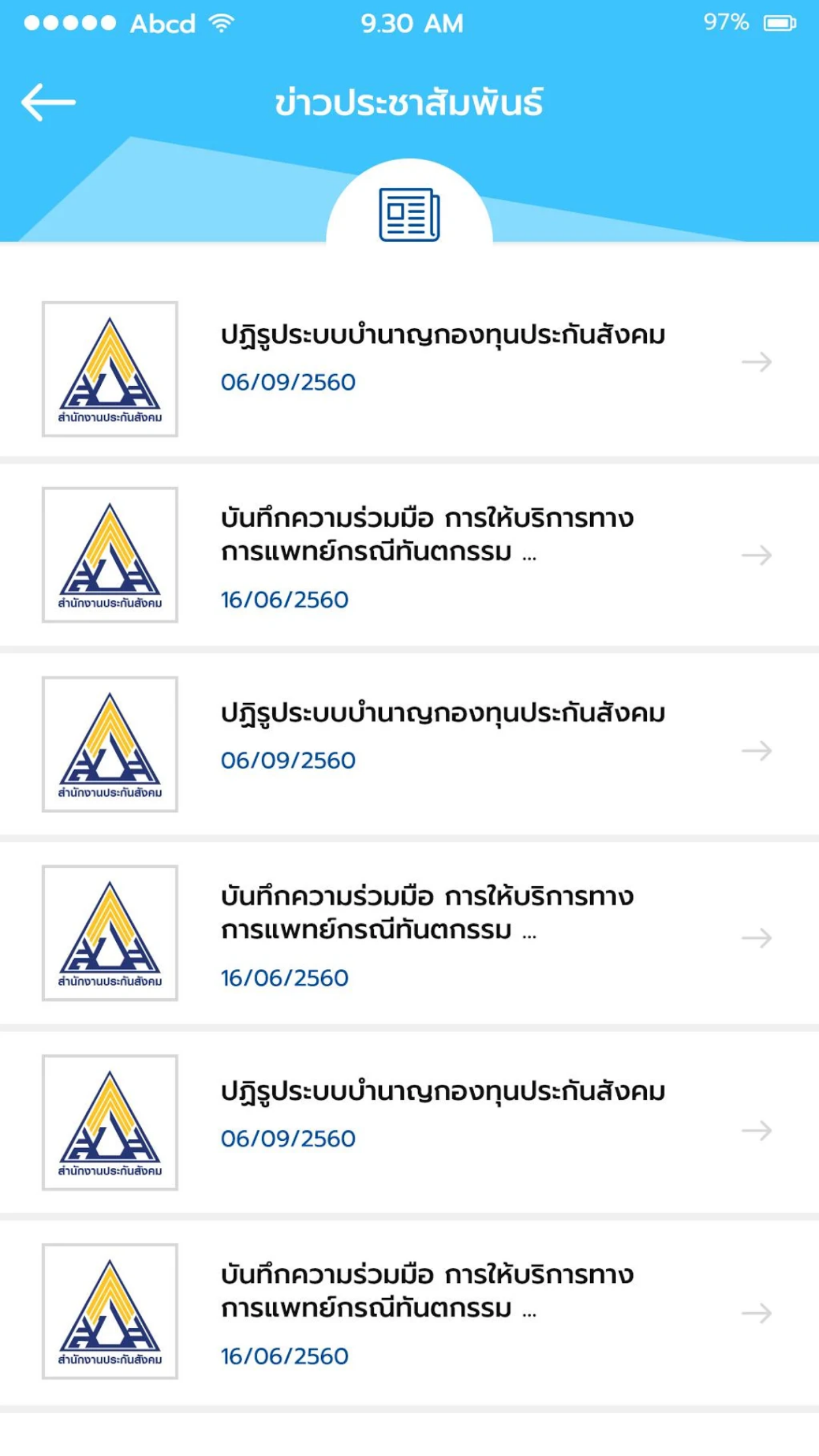The height and width of the screenshot is (1456, 819).
Task: Click the date 16/06/2560 on the second item
Action: point(285,597)
